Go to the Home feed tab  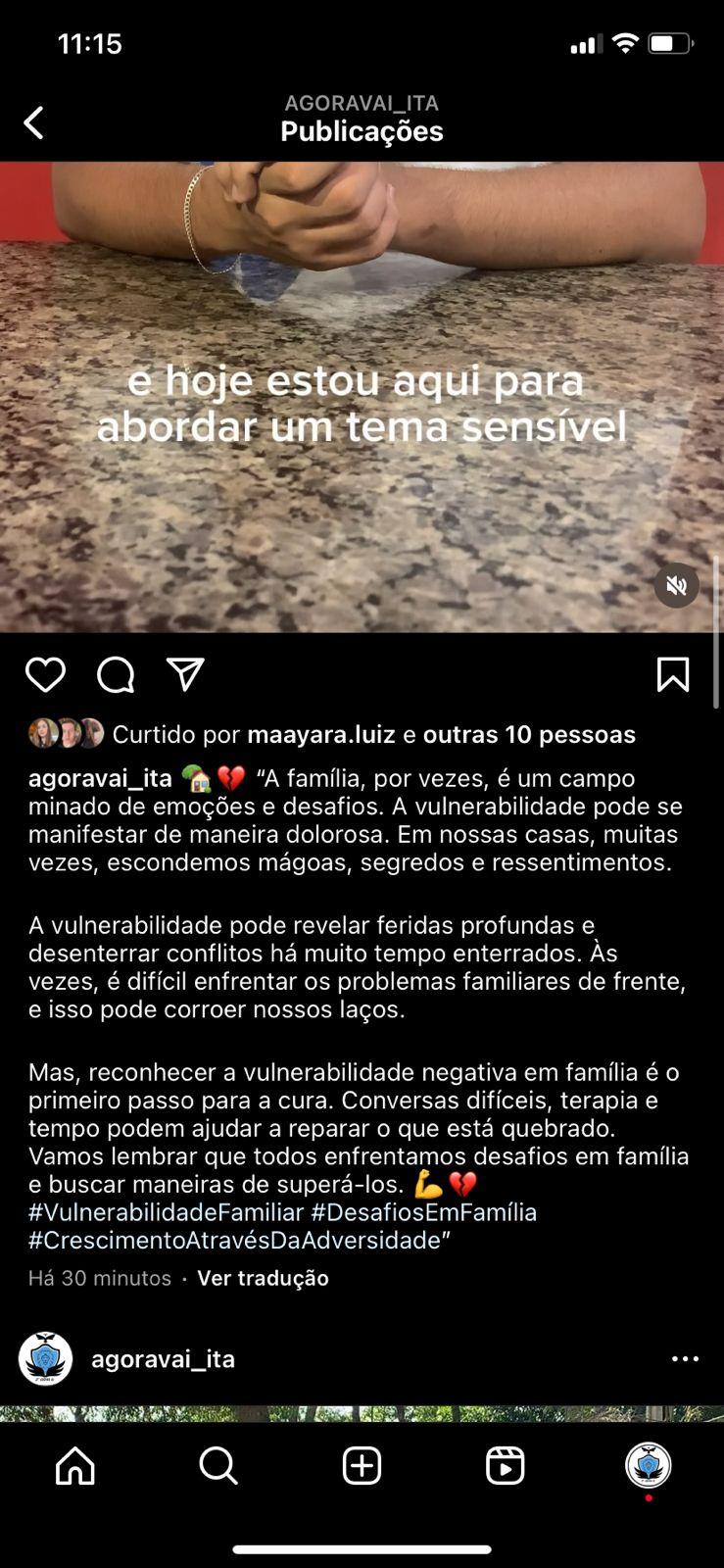pyautogui.click(x=75, y=1466)
